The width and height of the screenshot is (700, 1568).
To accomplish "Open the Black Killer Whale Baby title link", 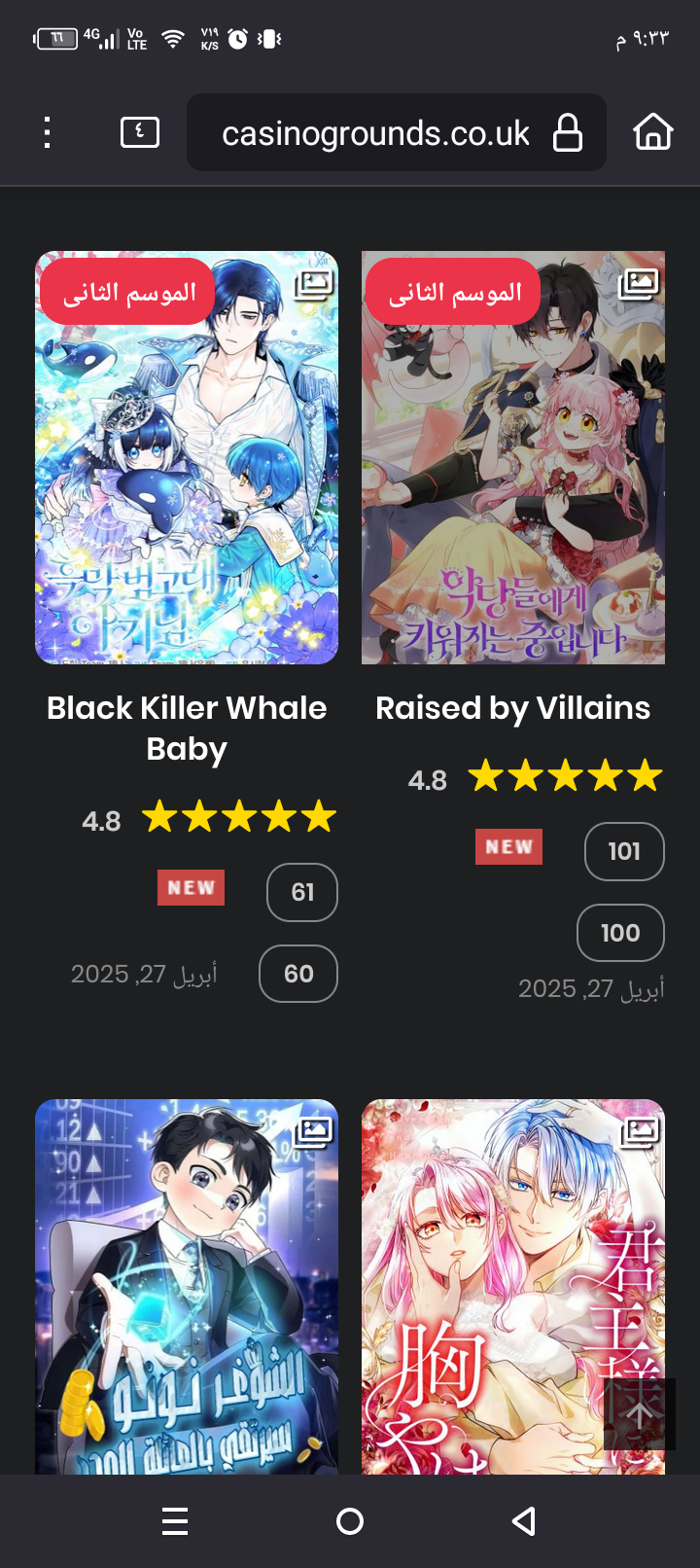I will tap(187, 728).
